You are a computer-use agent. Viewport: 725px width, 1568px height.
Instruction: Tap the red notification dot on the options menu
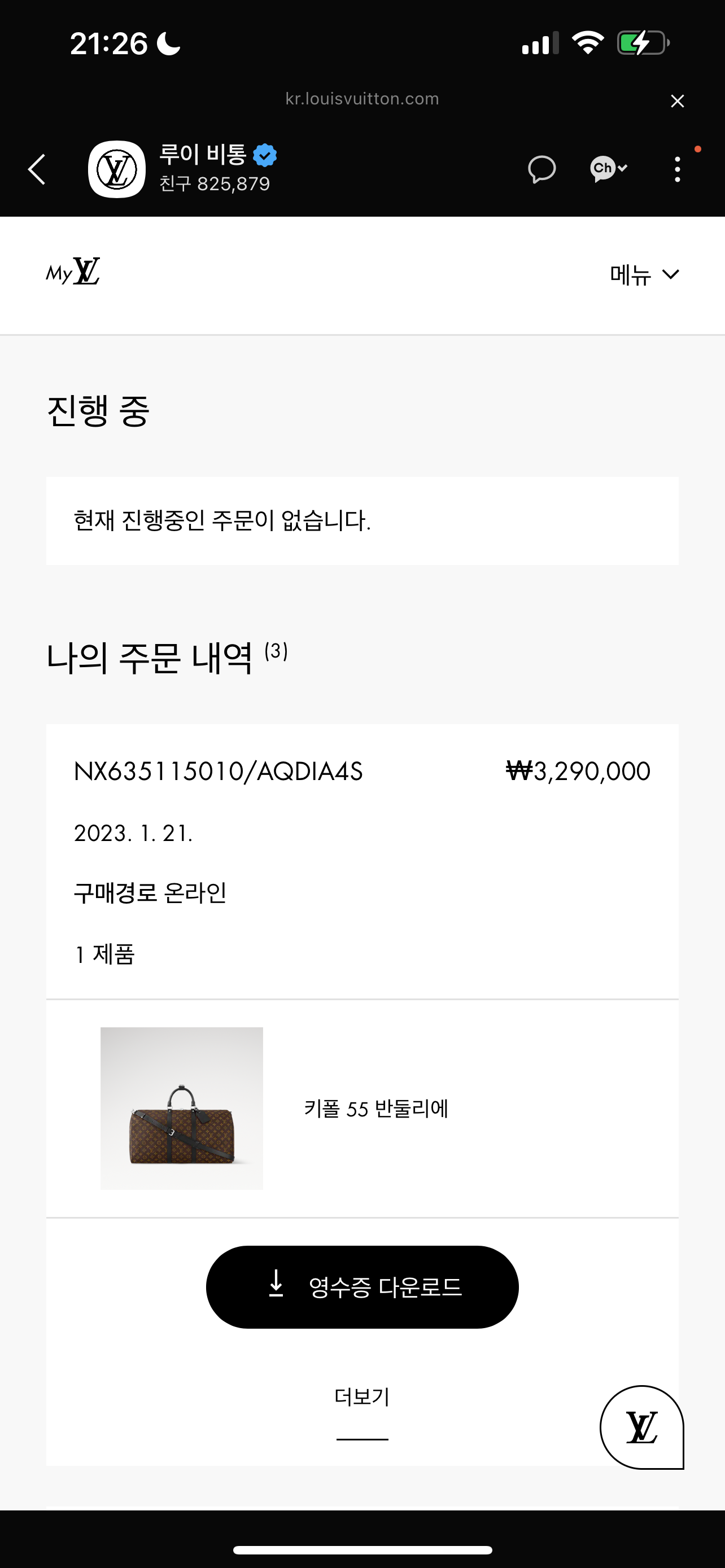pos(697,148)
